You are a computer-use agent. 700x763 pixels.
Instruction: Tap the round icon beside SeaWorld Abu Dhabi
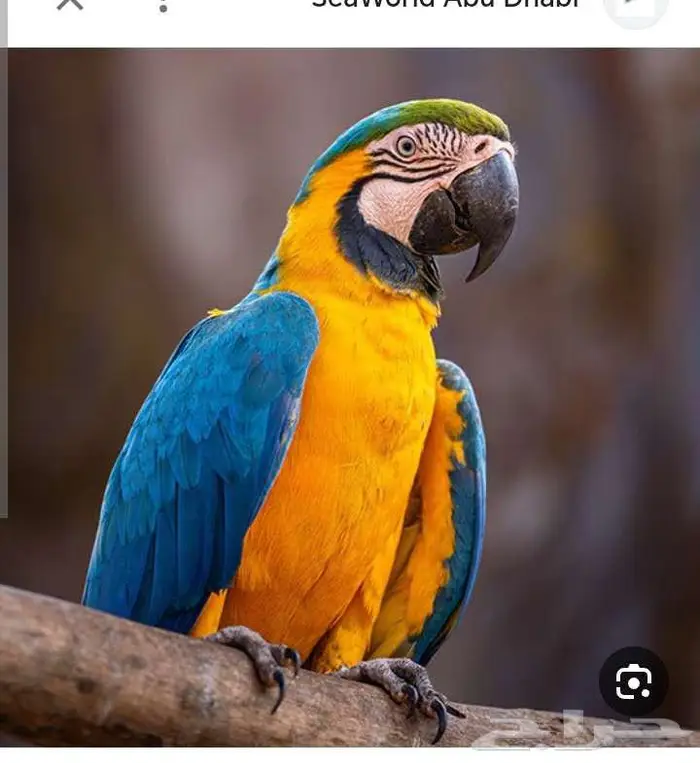[x=636, y=8]
